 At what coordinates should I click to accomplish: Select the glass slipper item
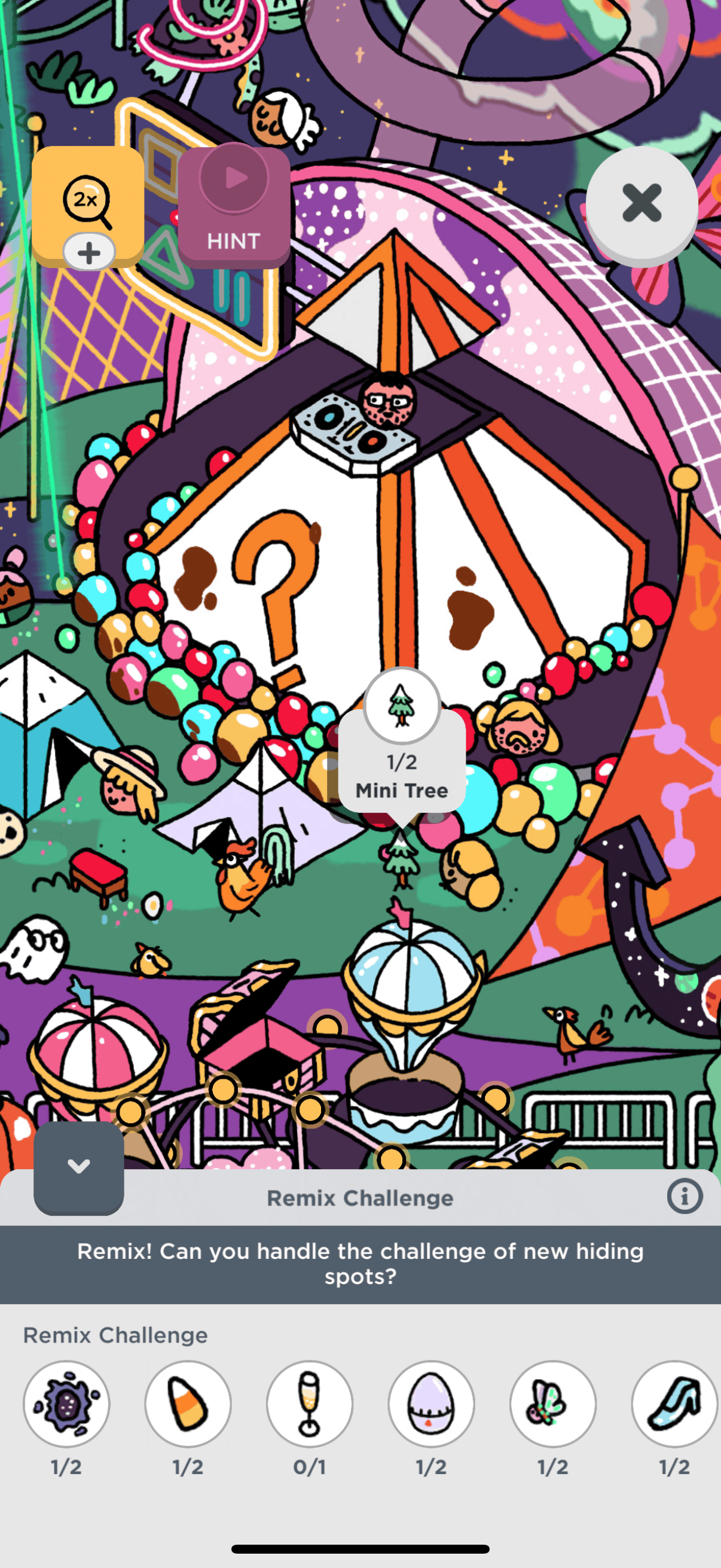click(x=674, y=1404)
